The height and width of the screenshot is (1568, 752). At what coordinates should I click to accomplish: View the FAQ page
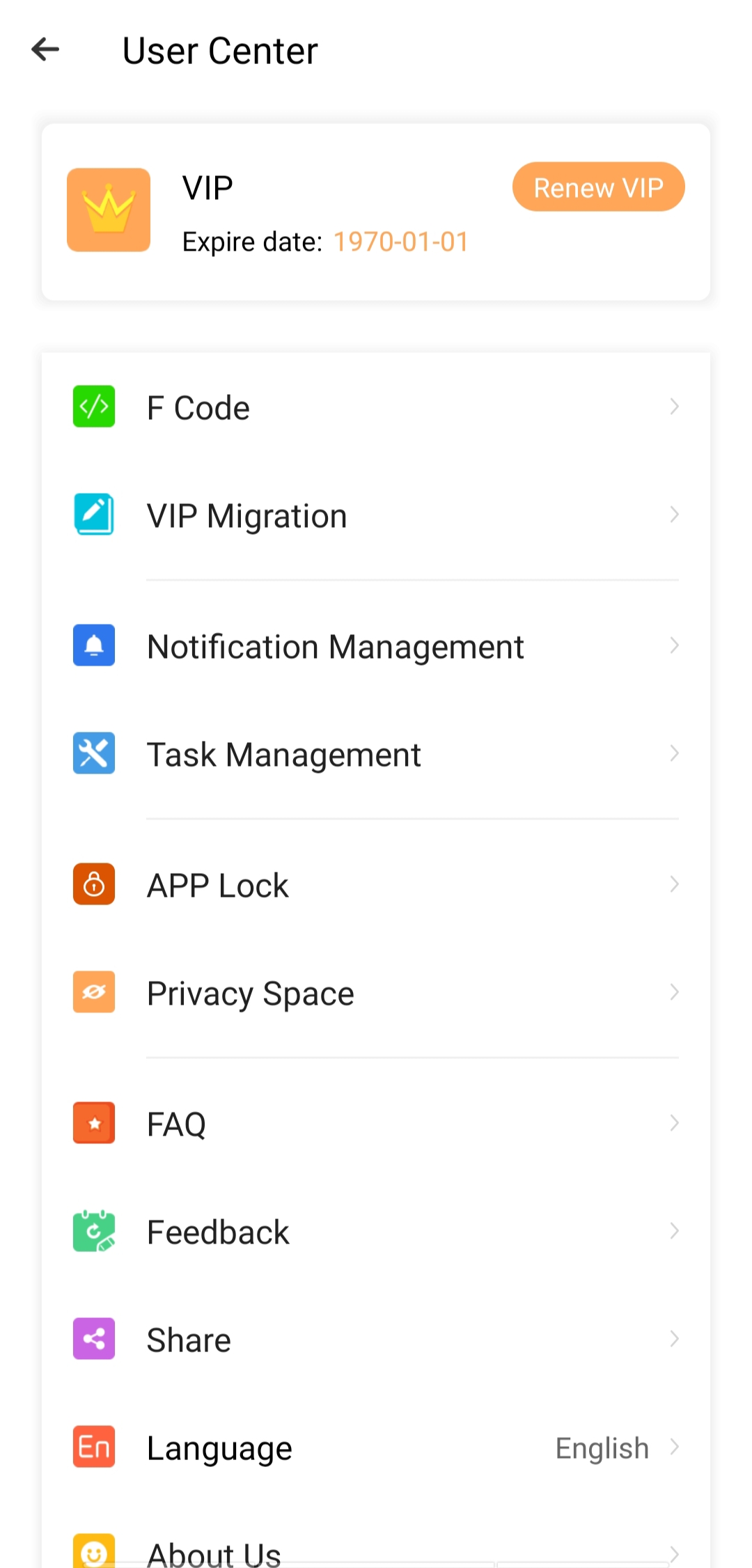(x=376, y=1124)
